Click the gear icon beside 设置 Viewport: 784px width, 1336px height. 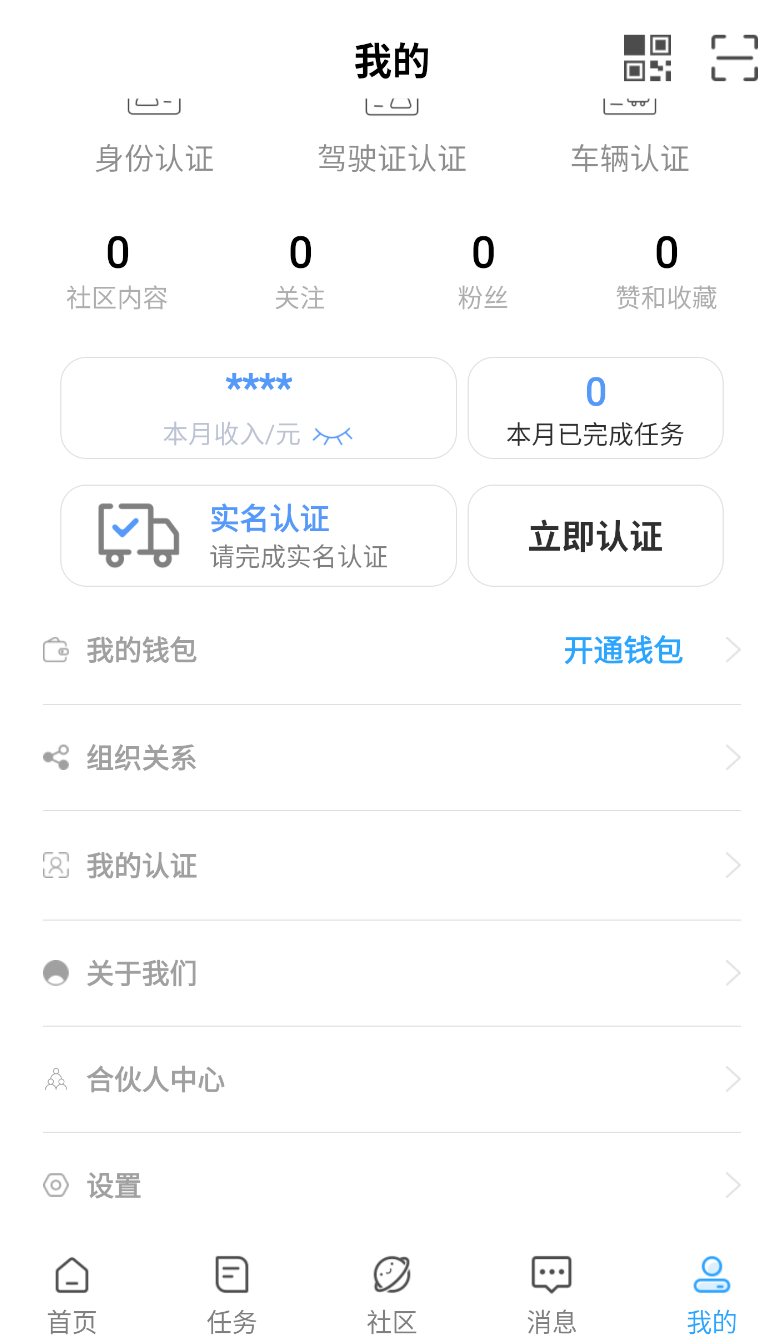[56, 1185]
